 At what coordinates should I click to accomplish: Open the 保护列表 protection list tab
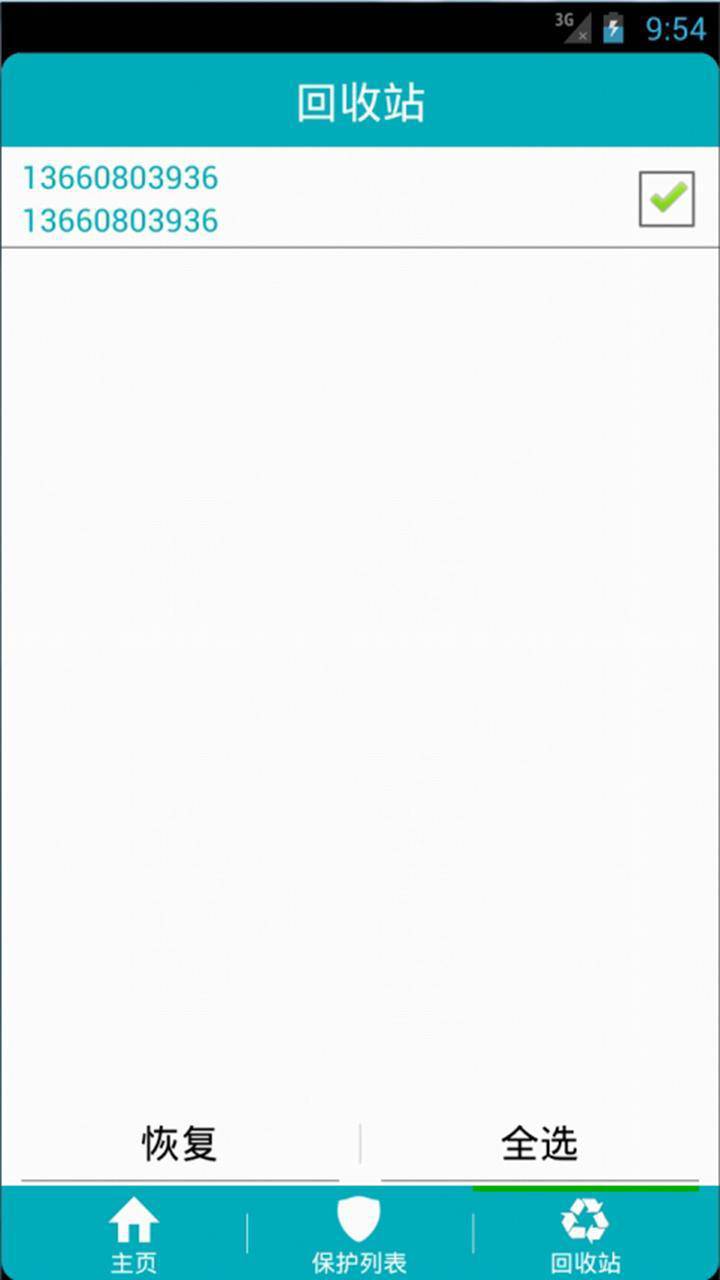(x=359, y=1235)
